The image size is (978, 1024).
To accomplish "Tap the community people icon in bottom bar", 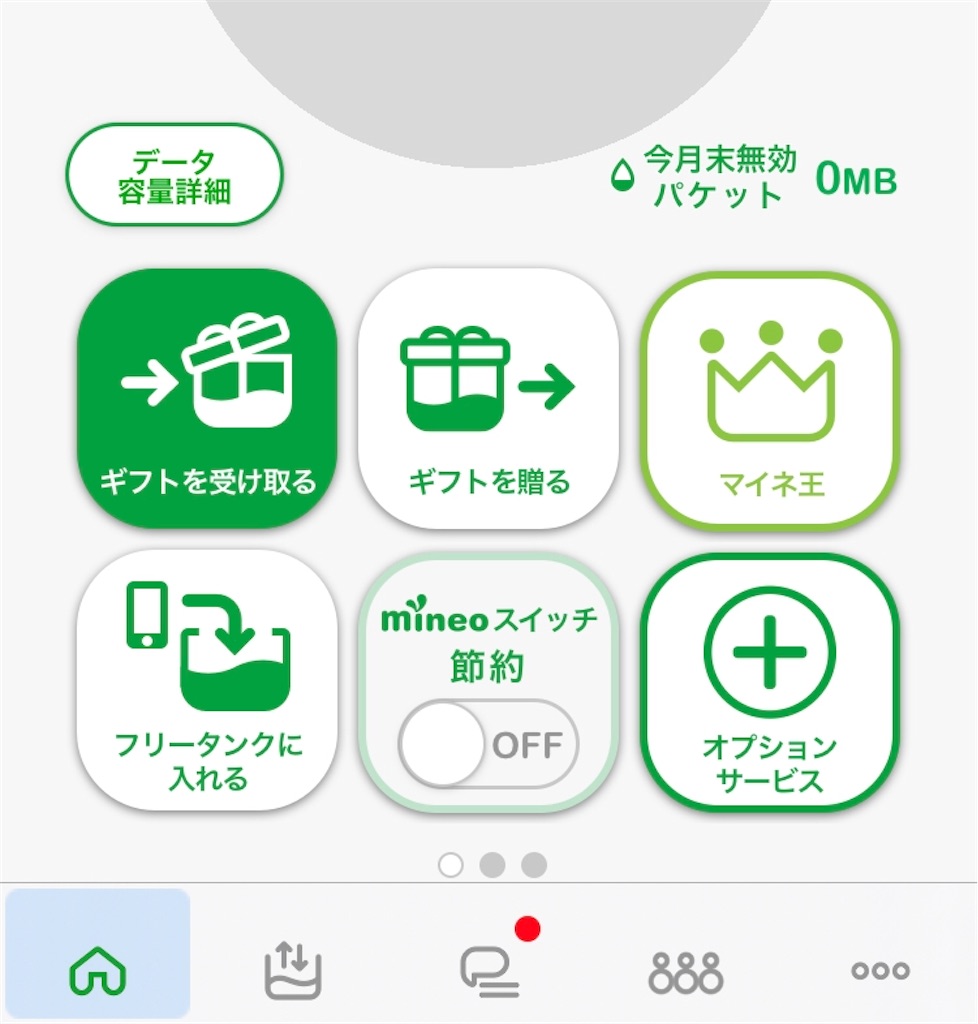I will (686, 967).
